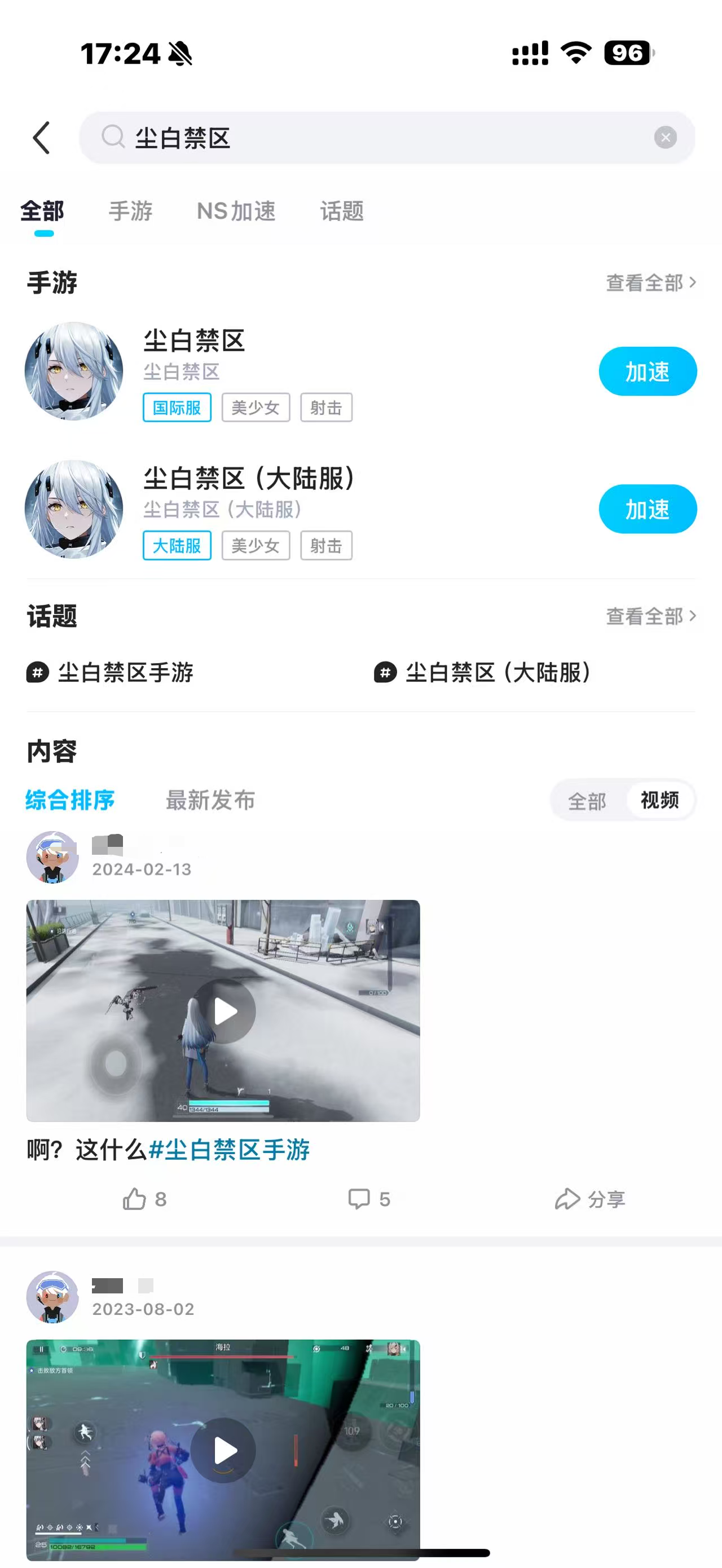This screenshot has width=722, height=1568.
Task: Open comments on the 2024-02-13 post
Action: (x=368, y=1199)
